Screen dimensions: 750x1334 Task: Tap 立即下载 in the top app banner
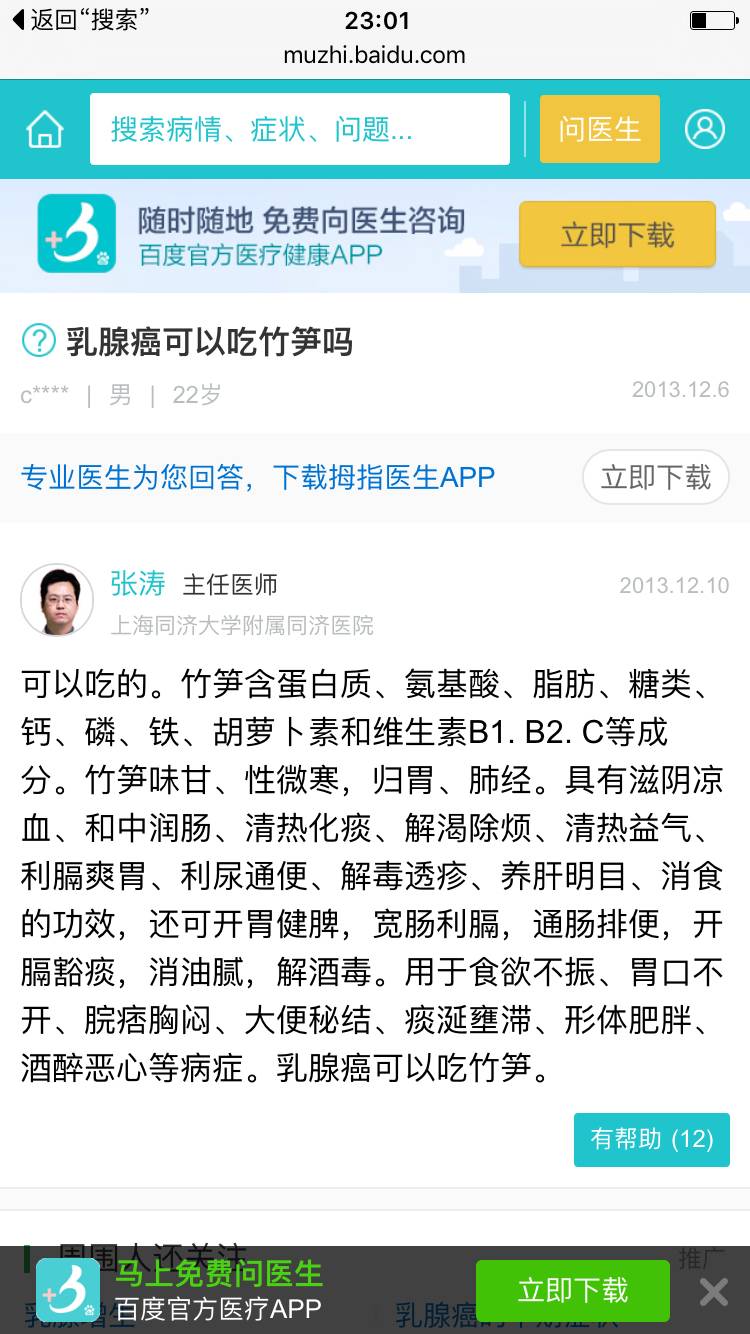pos(617,235)
